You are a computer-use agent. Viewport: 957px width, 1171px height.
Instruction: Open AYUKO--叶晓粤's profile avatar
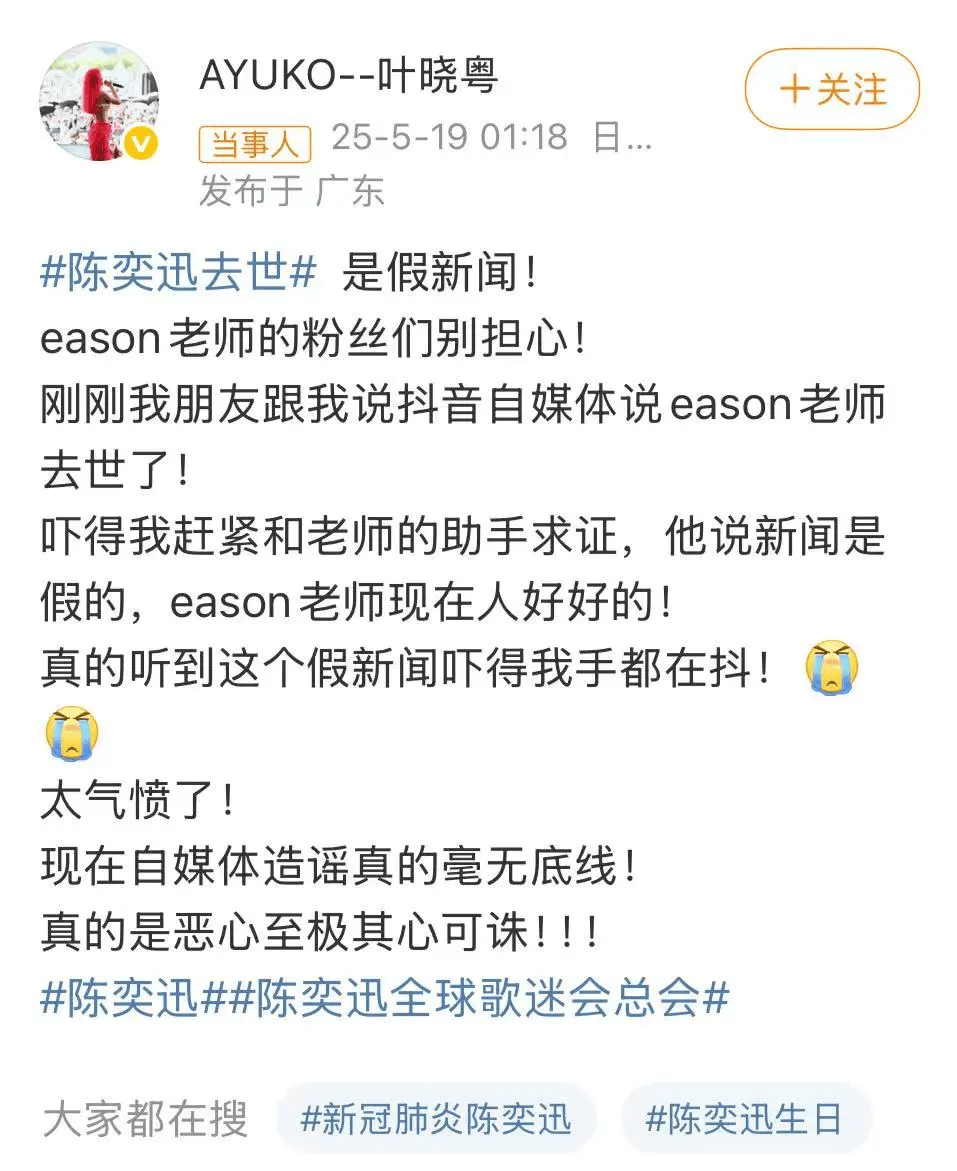pyautogui.click(x=99, y=101)
